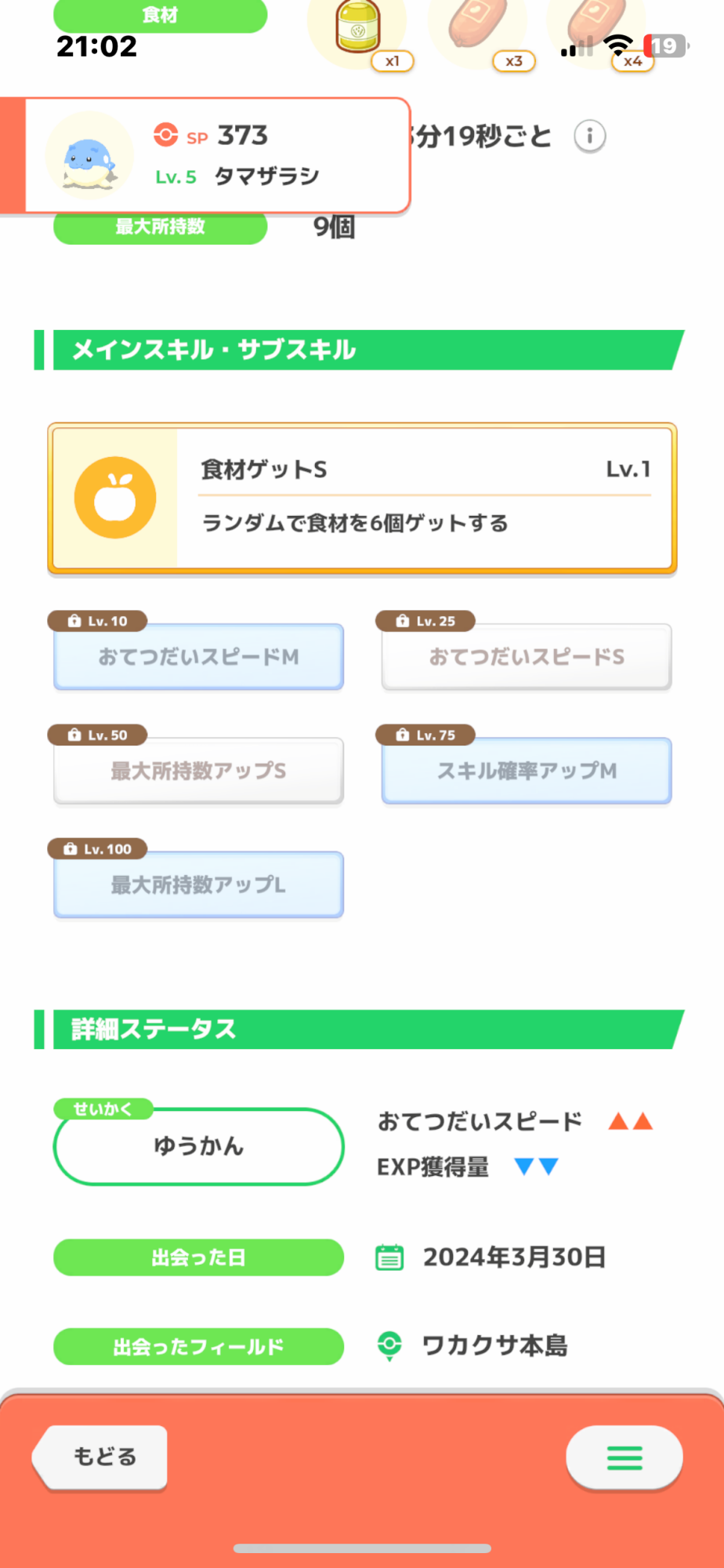
Task: Tap the おてつだいスピードS sub skill
Action: (x=527, y=657)
